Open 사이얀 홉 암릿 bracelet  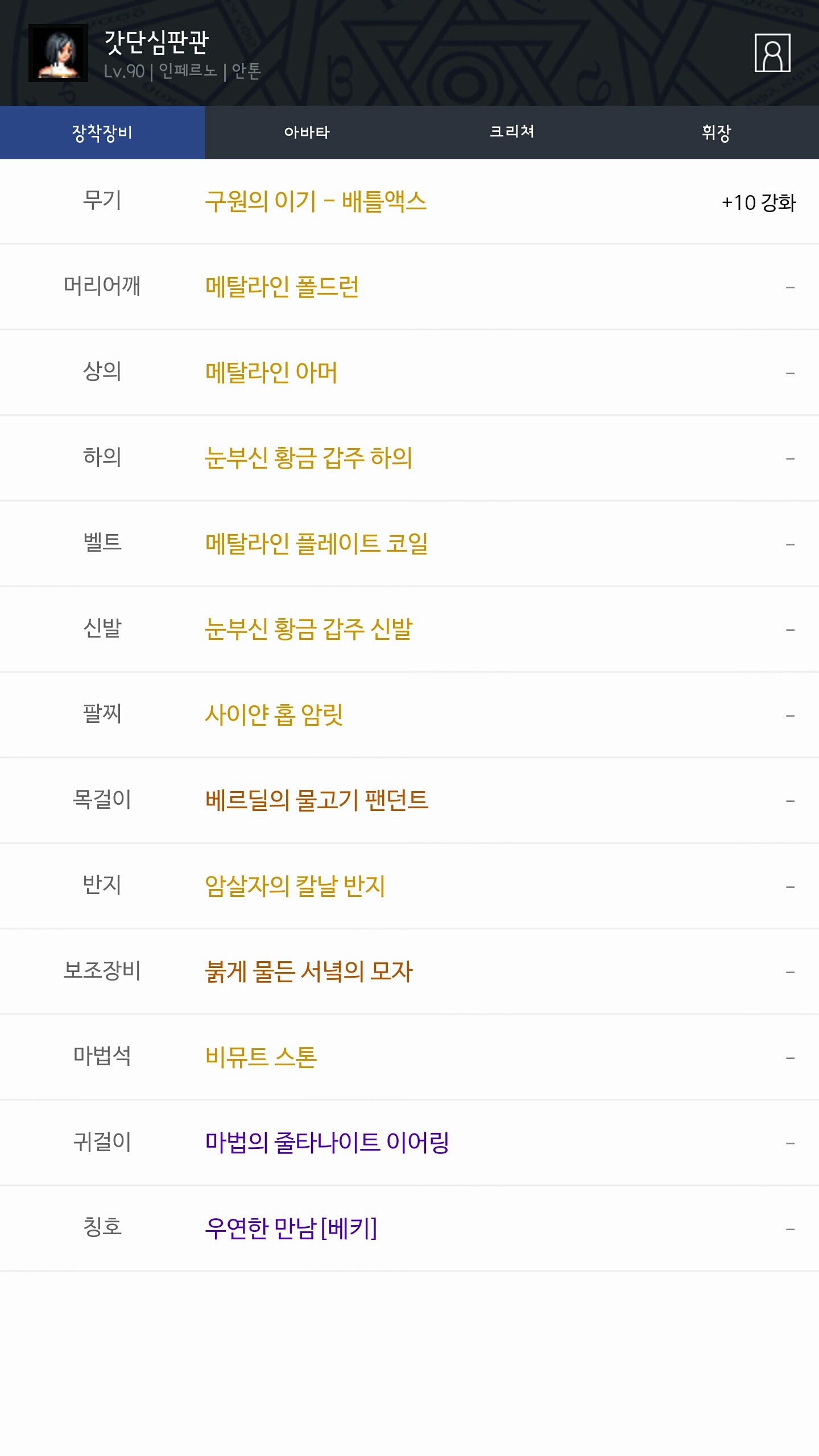pos(274,714)
